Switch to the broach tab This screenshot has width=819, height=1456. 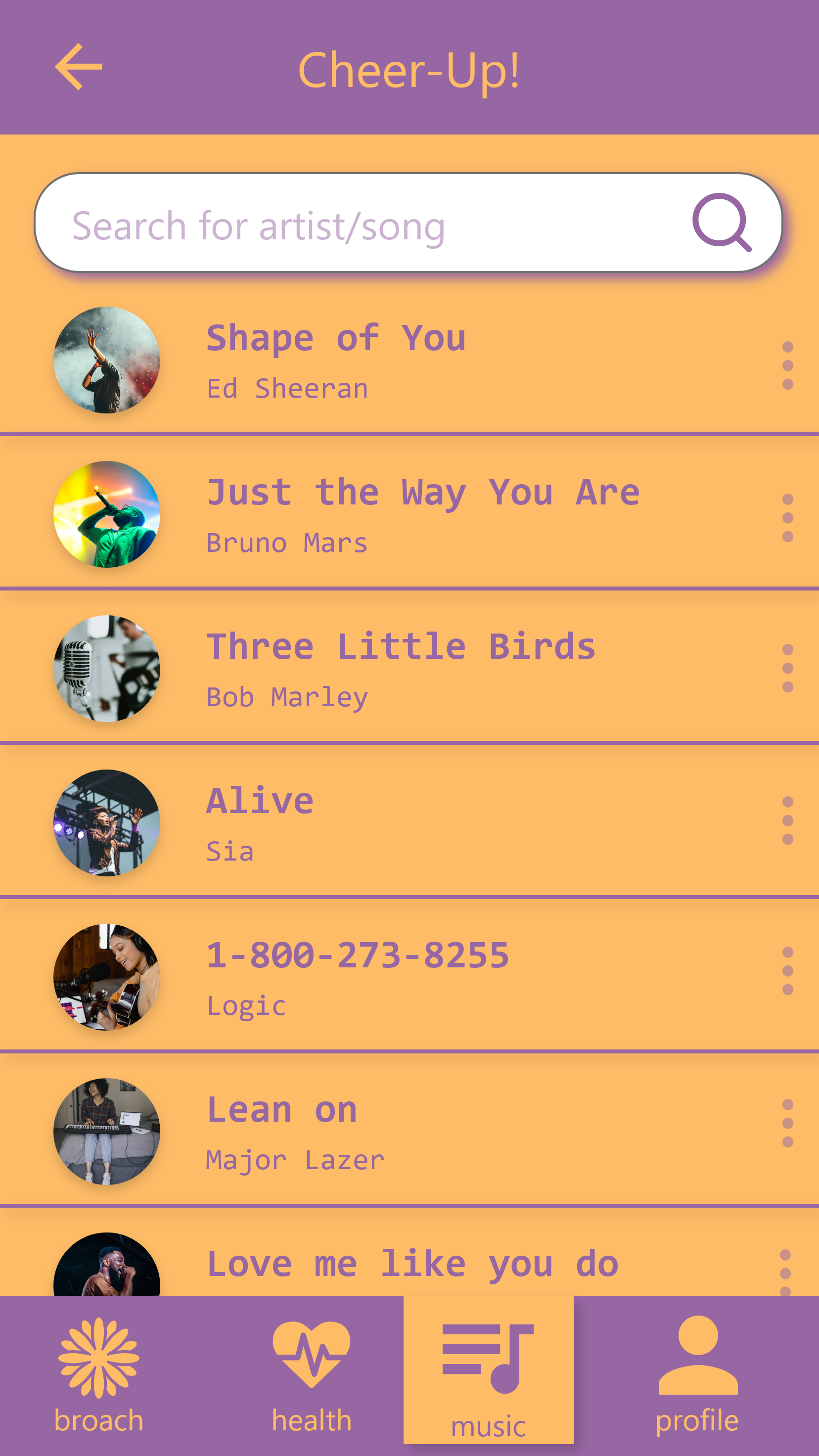(99, 1374)
